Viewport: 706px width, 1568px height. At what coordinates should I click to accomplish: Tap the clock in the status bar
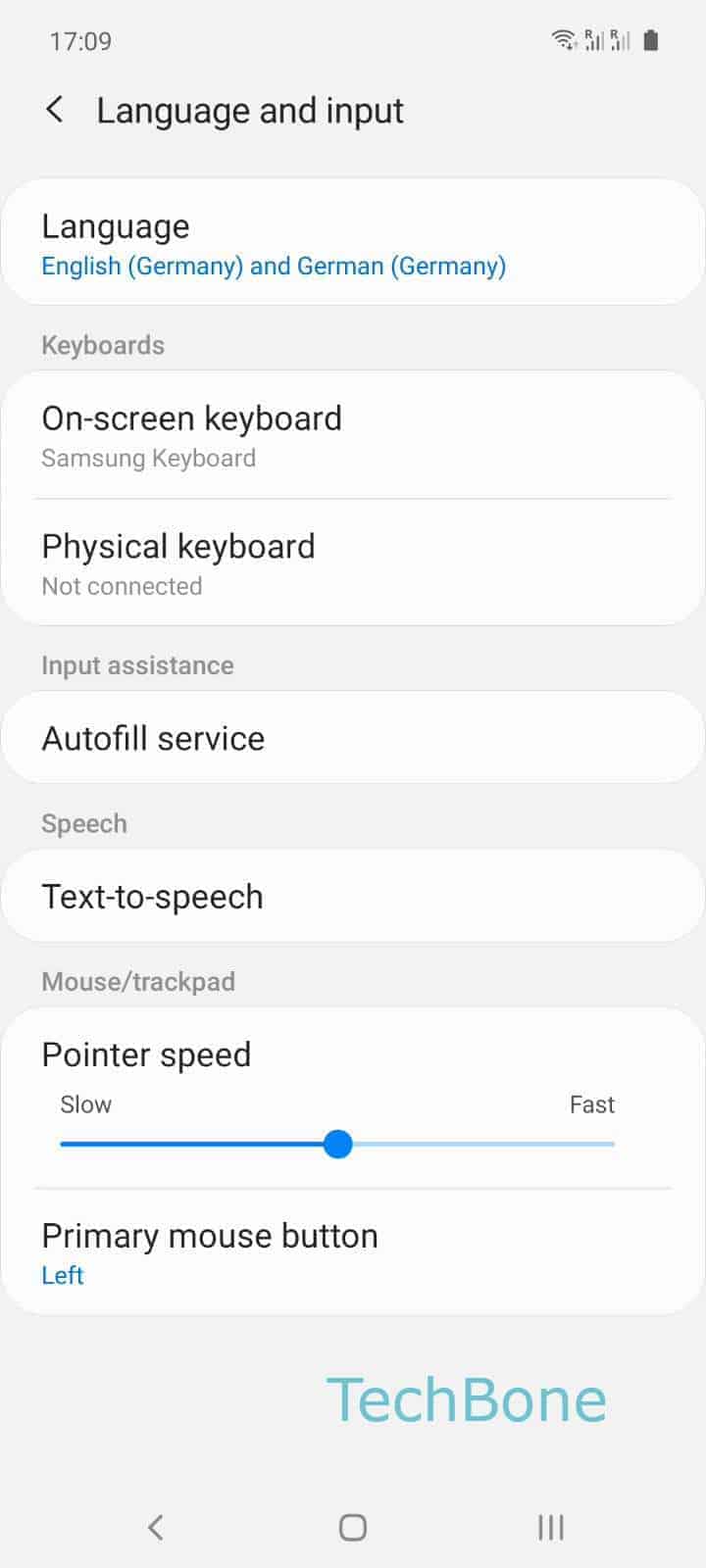click(x=83, y=40)
